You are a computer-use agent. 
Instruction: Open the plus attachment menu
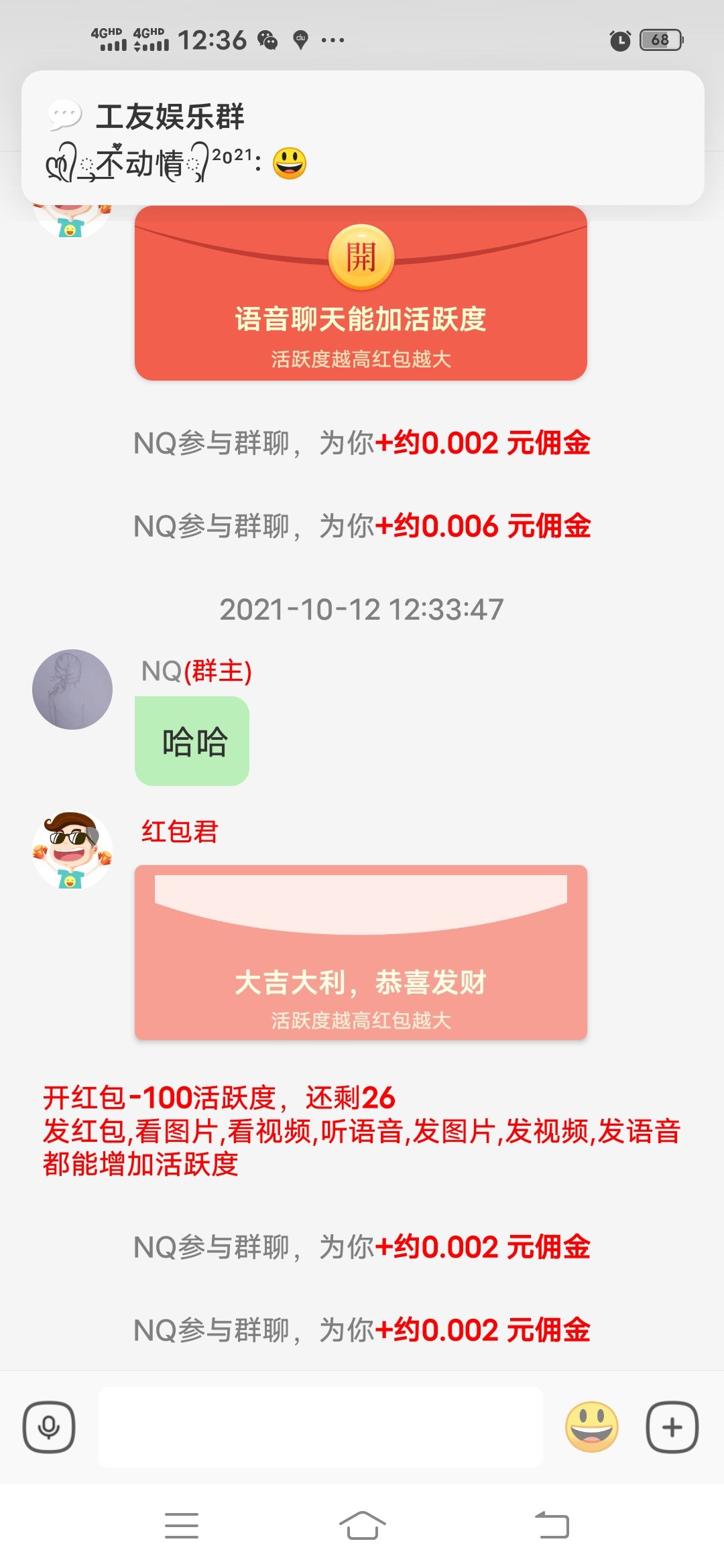coord(672,1427)
